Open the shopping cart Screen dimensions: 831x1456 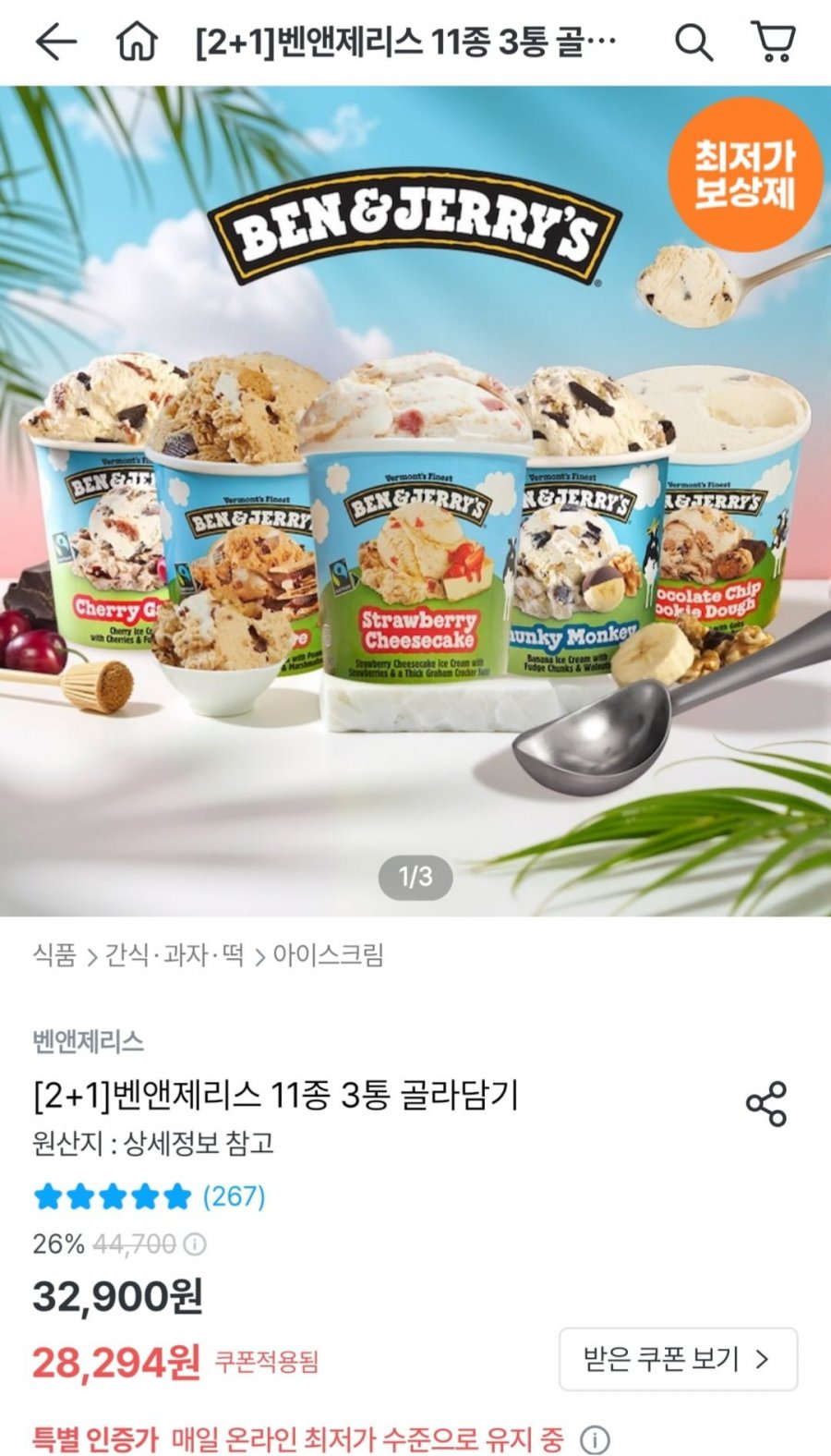774,42
